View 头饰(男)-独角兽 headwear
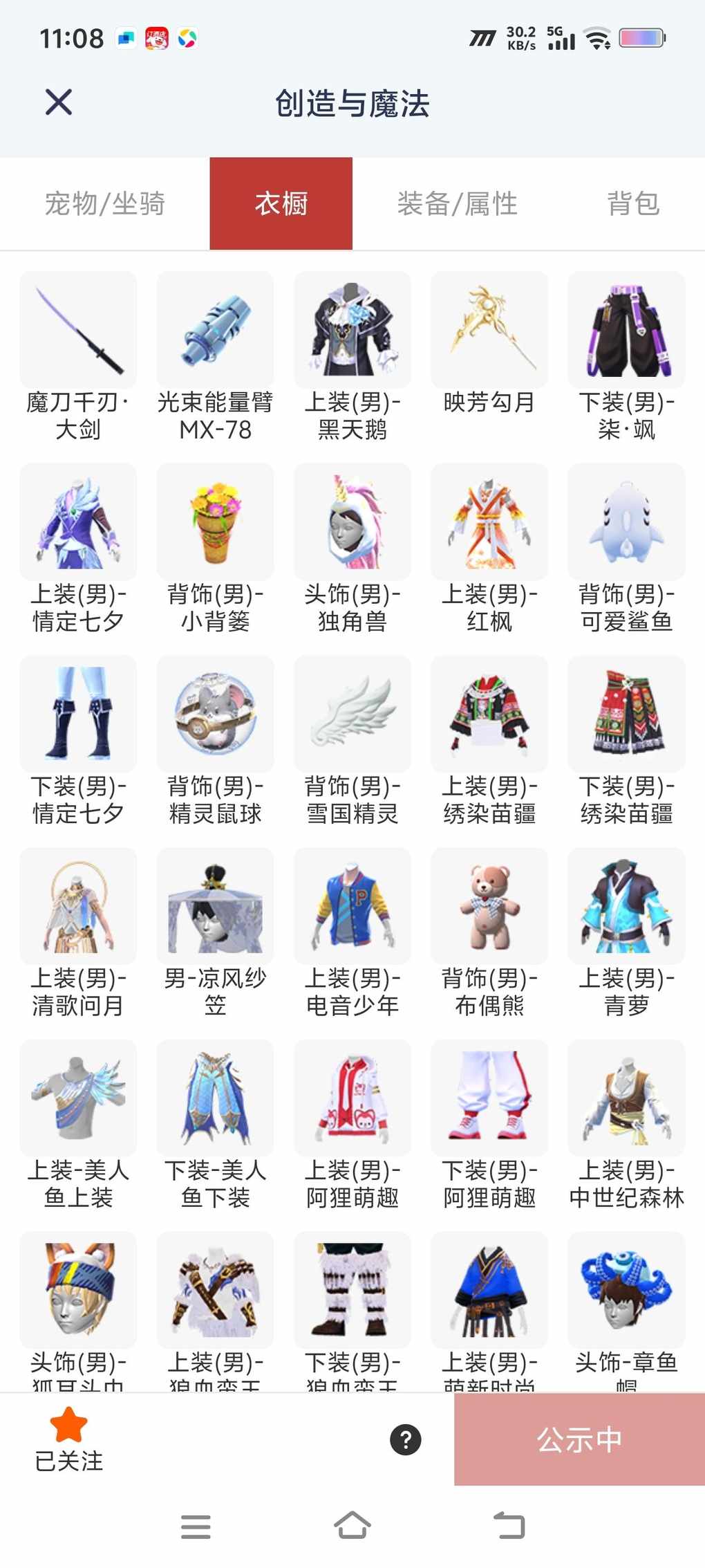 pyautogui.click(x=352, y=522)
